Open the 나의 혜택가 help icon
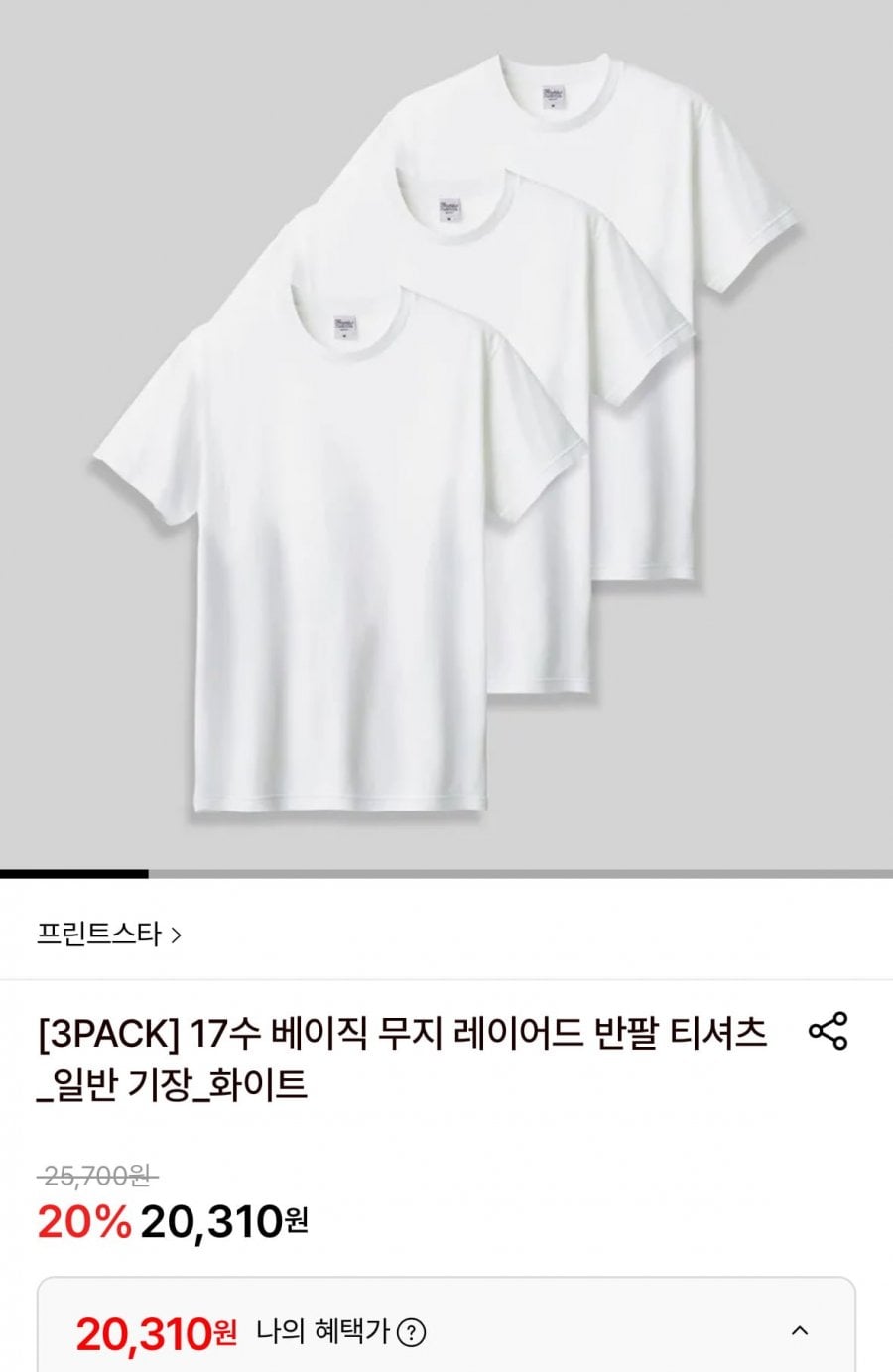Screen dimensions: 893x1372 (411, 1332)
